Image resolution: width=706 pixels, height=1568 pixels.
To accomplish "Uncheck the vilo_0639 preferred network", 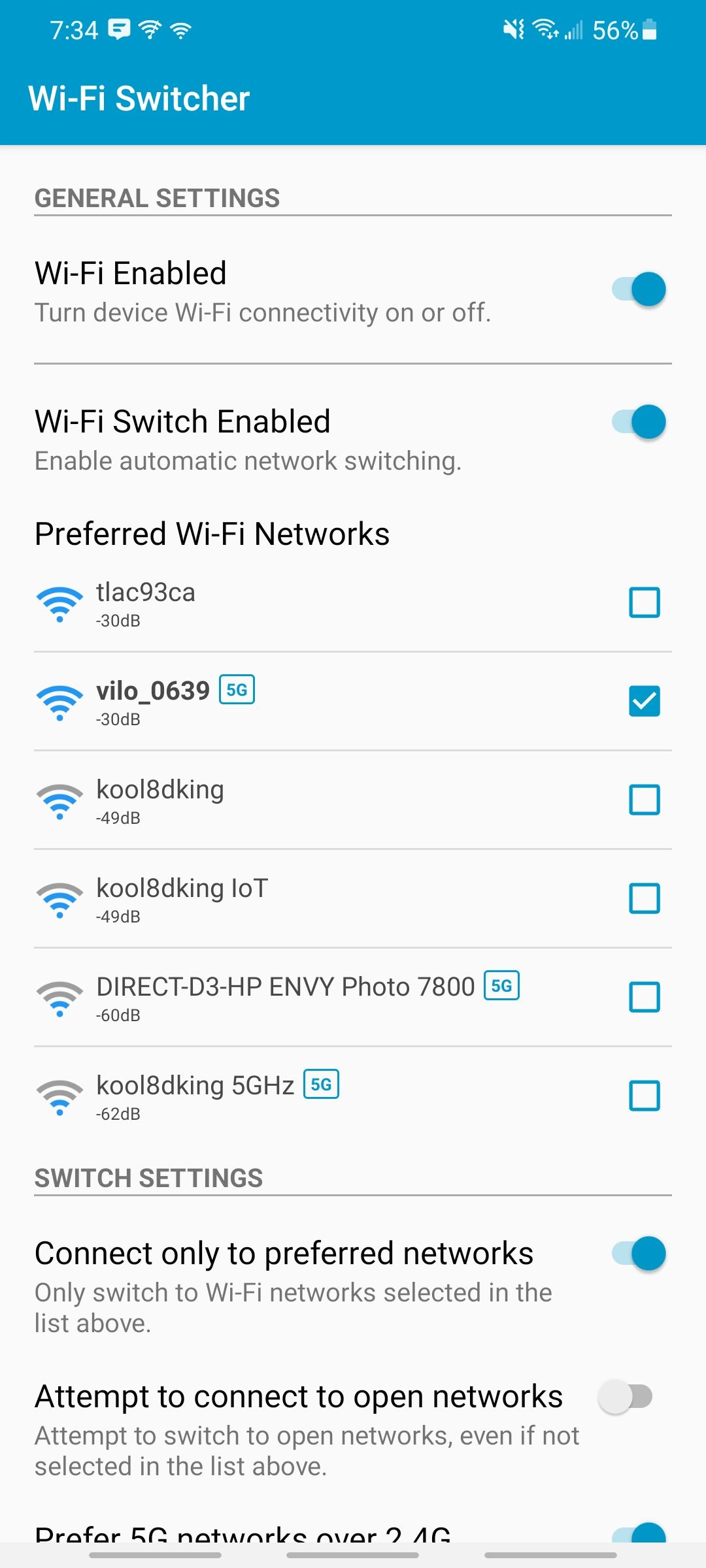I will click(x=644, y=700).
